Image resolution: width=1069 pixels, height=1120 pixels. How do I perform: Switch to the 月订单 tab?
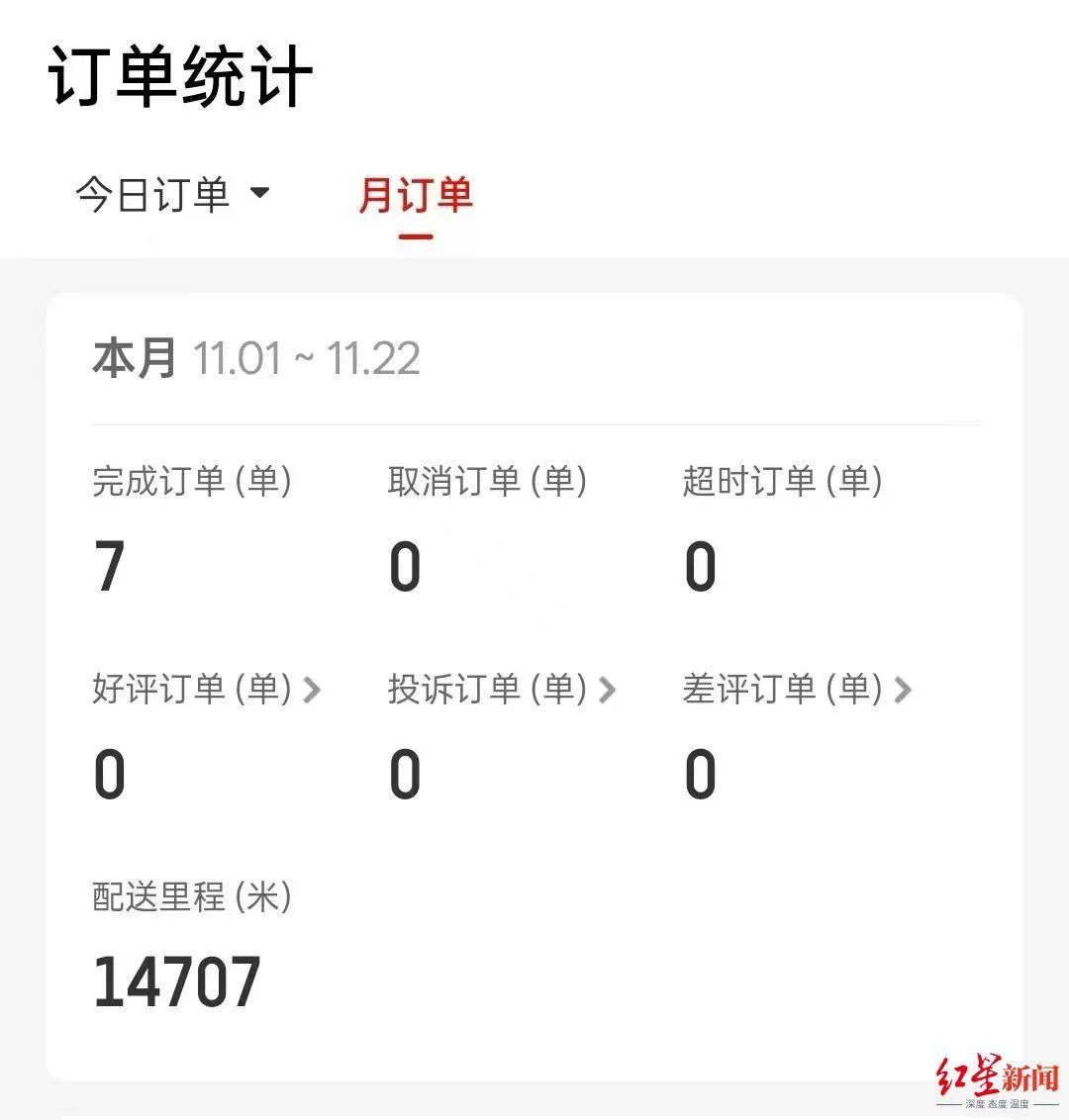(x=415, y=195)
